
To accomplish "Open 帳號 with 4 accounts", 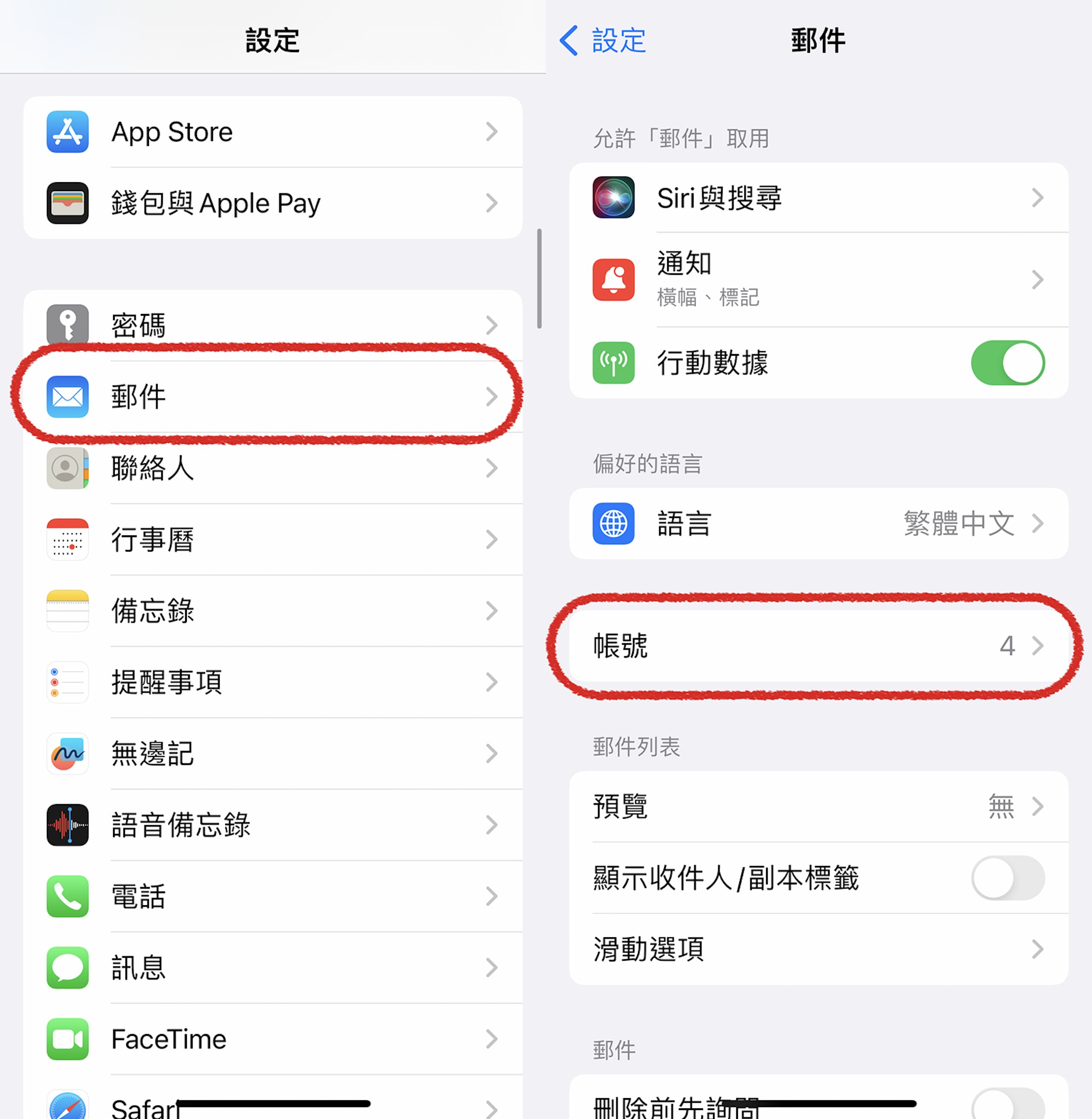I will (x=819, y=646).
